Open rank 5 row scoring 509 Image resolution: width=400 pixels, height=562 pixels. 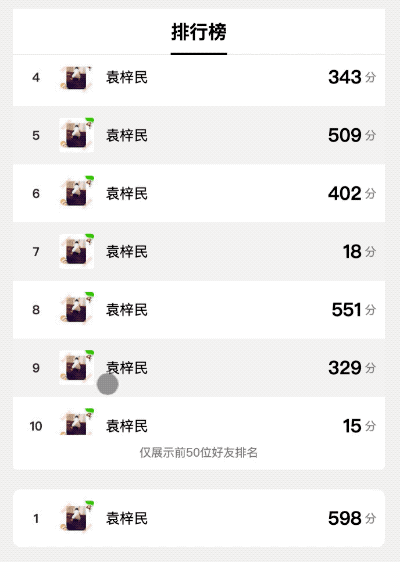click(199, 135)
